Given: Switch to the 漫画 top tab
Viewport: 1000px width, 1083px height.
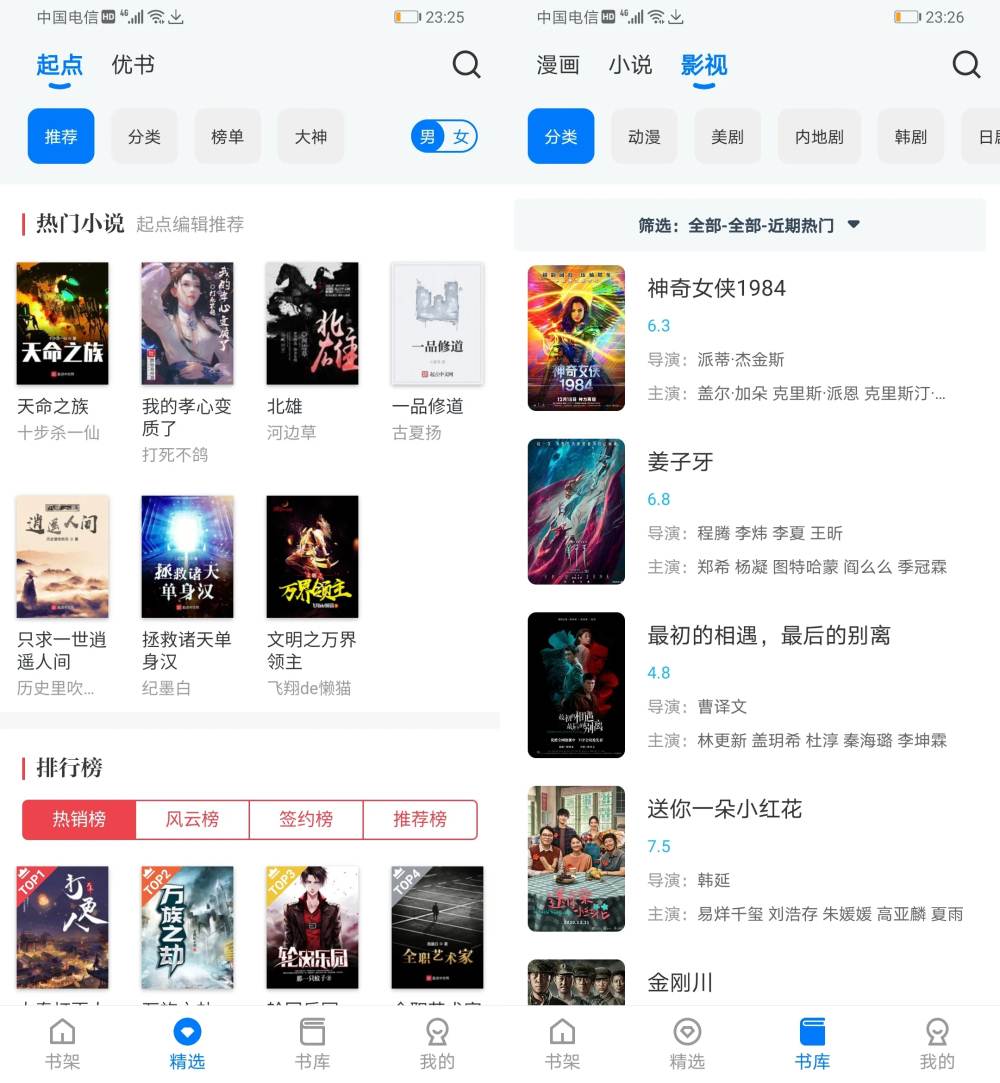Looking at the screenshot, I should tap(558, 65).
